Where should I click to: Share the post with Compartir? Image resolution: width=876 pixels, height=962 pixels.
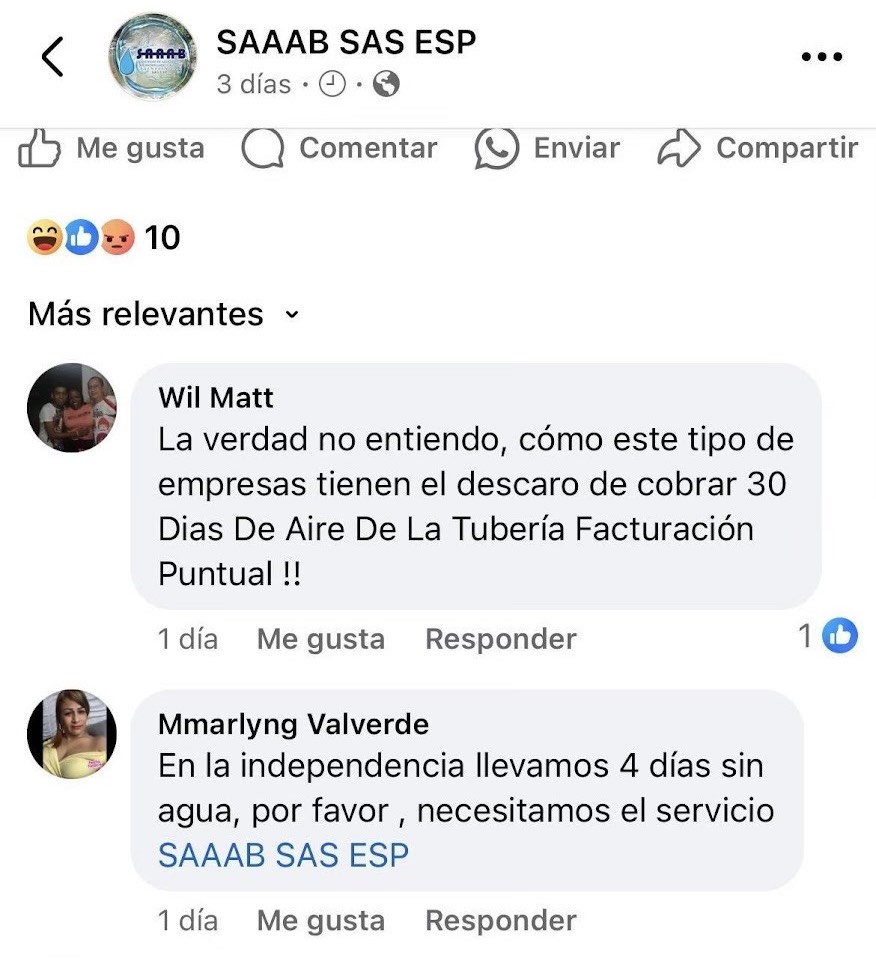click(x=758, y=148)
